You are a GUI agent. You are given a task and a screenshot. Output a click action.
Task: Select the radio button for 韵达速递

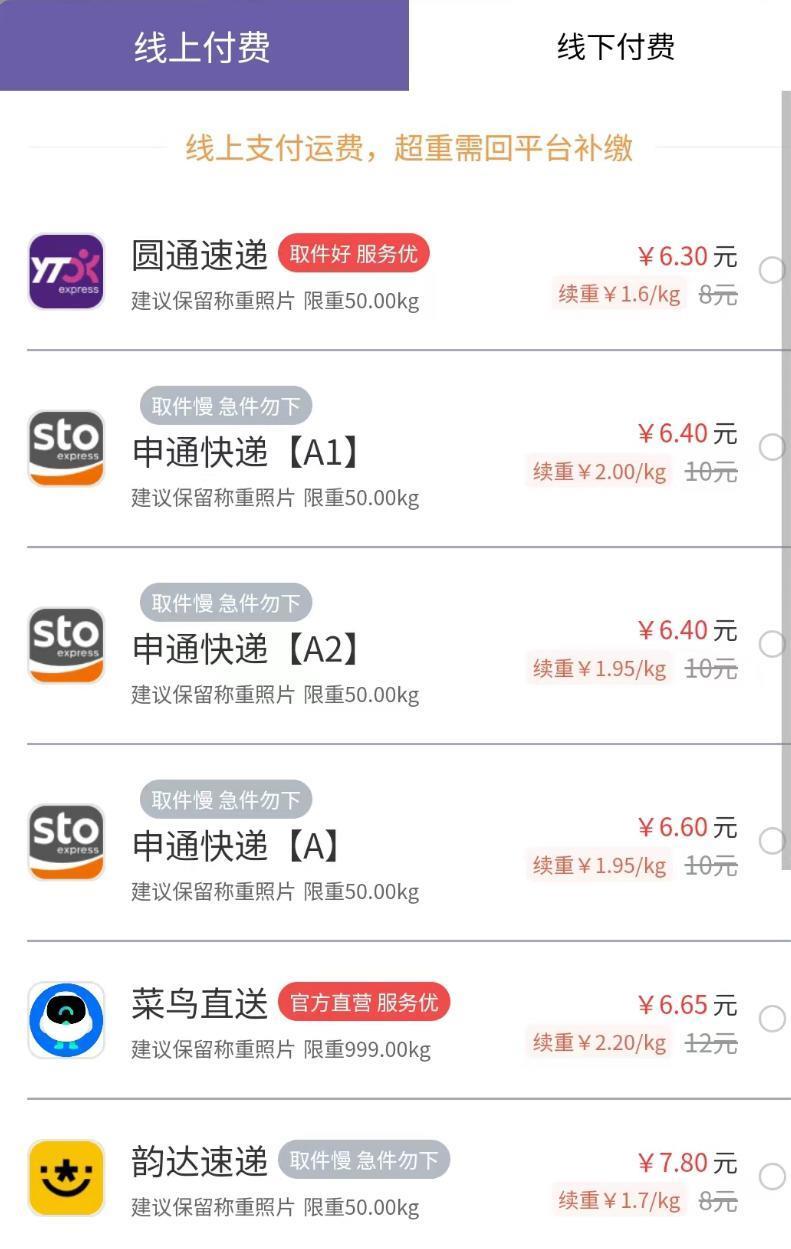pyautogui.click(x=771, y=1178)
